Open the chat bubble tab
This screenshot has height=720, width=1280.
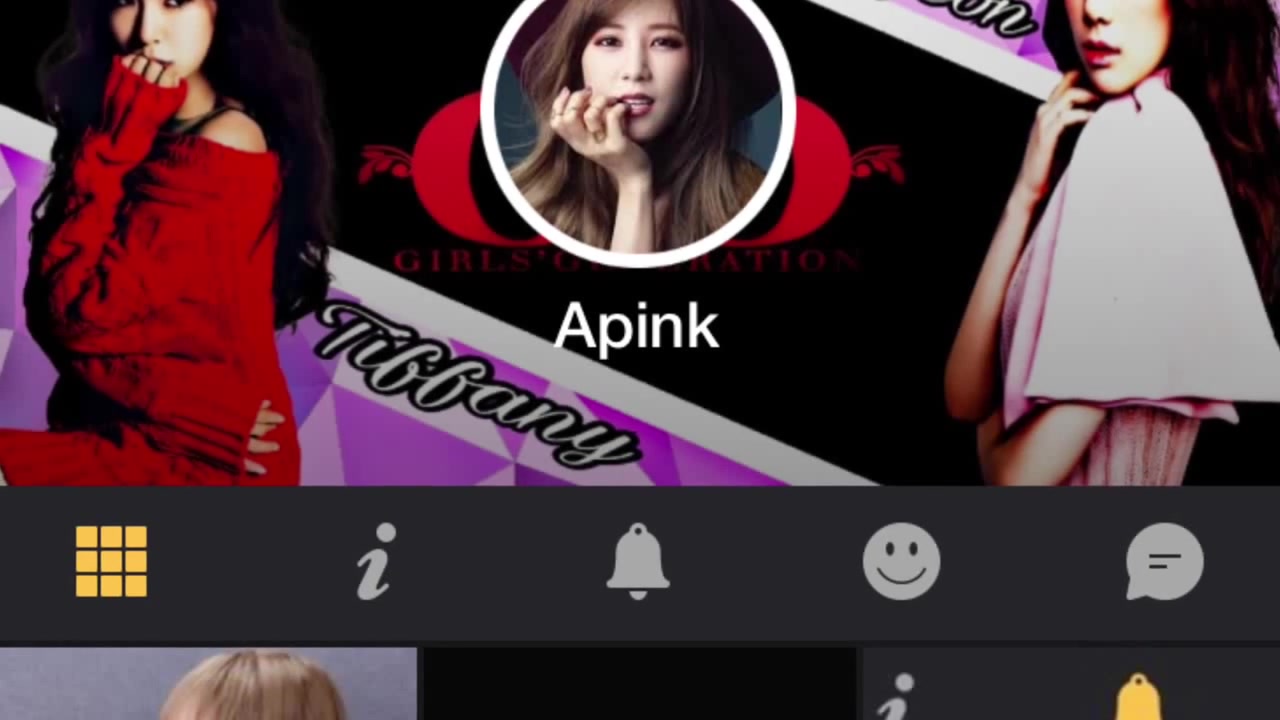(x=1164, y=562)
